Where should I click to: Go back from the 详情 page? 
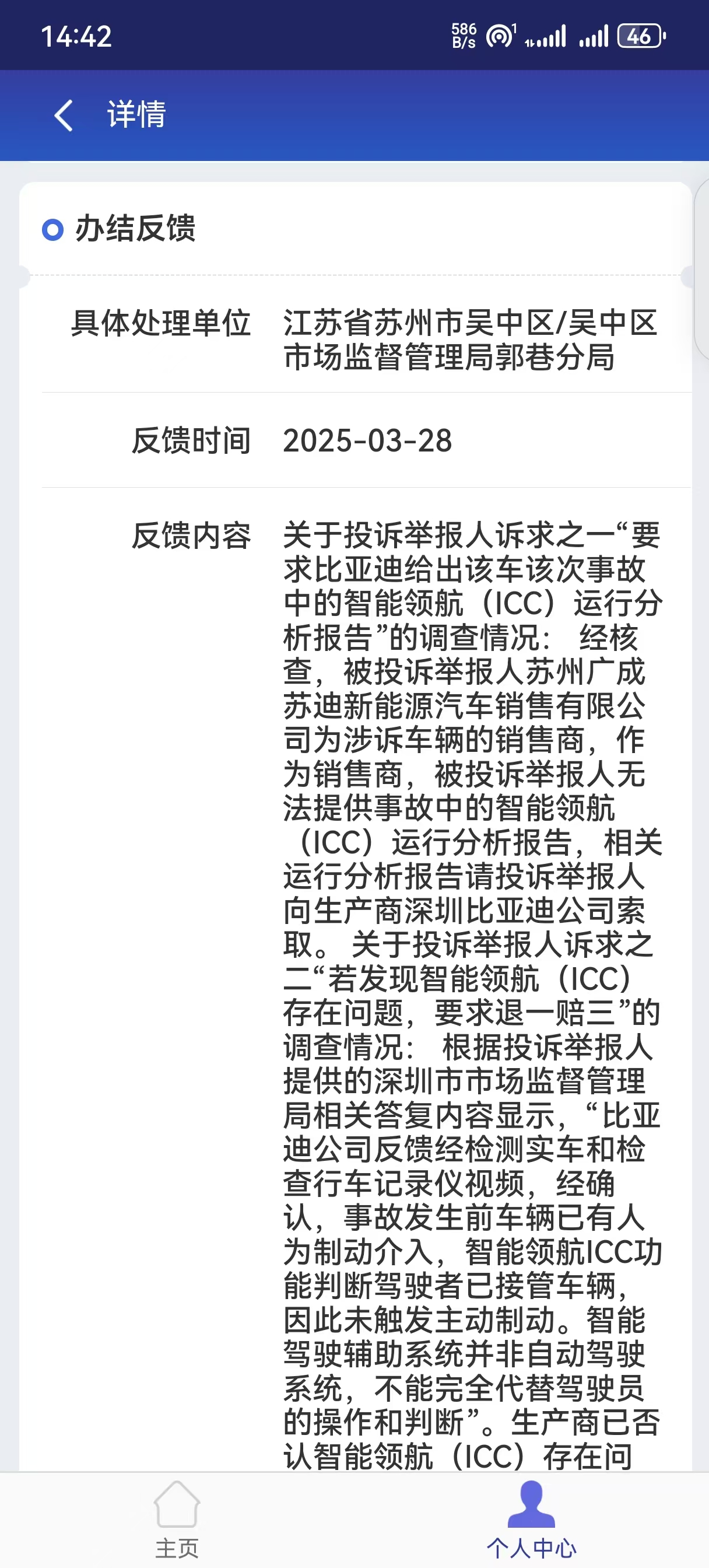[x=64, y=115]
